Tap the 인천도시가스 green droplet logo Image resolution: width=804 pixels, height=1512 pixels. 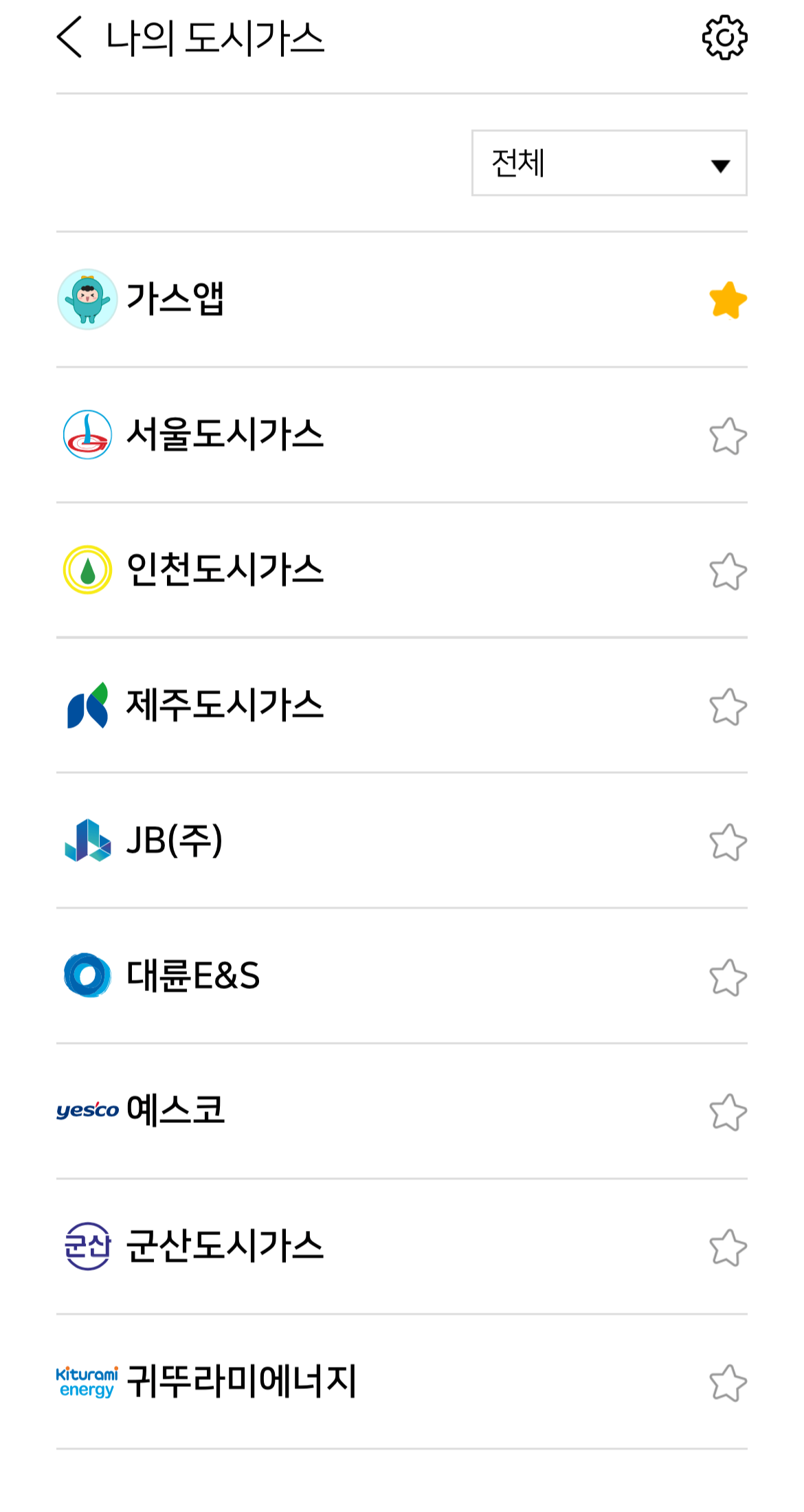[87, 569]
